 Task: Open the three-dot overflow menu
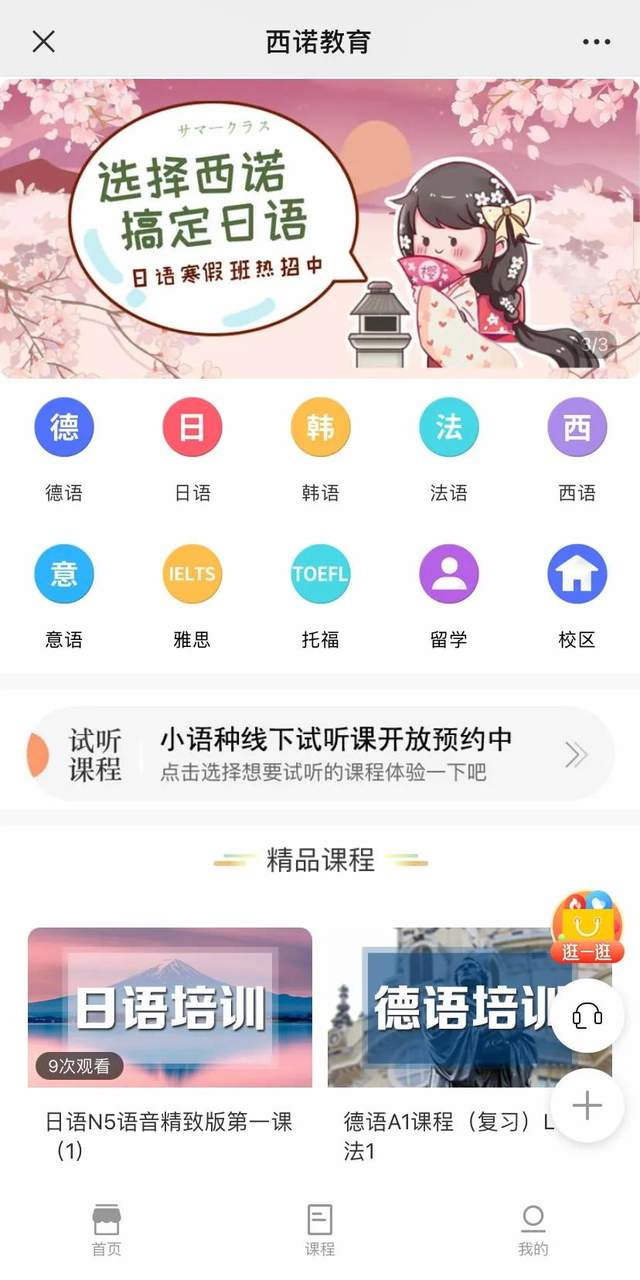tap(596, 41)
